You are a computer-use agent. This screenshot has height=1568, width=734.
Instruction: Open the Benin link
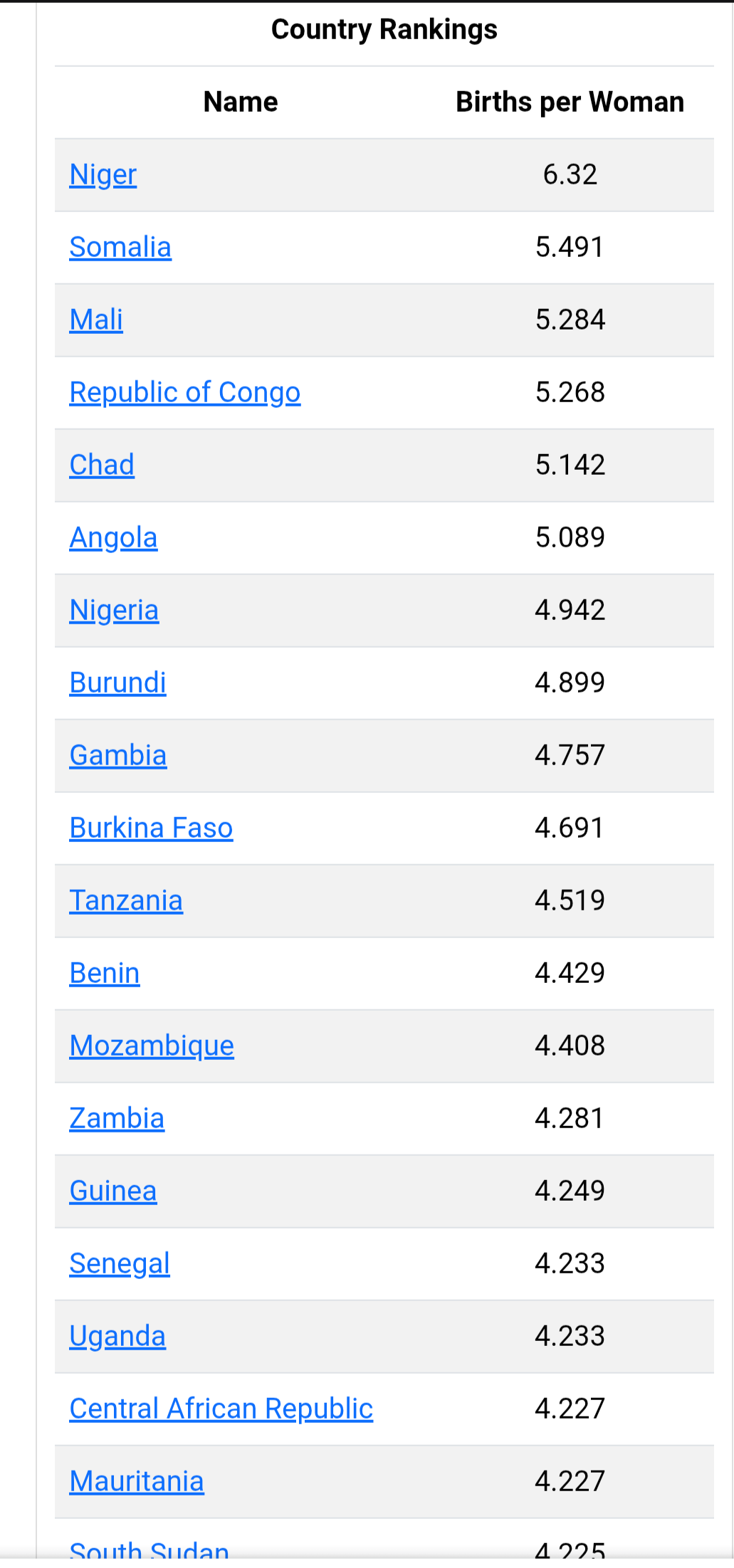tap(105, 973)
